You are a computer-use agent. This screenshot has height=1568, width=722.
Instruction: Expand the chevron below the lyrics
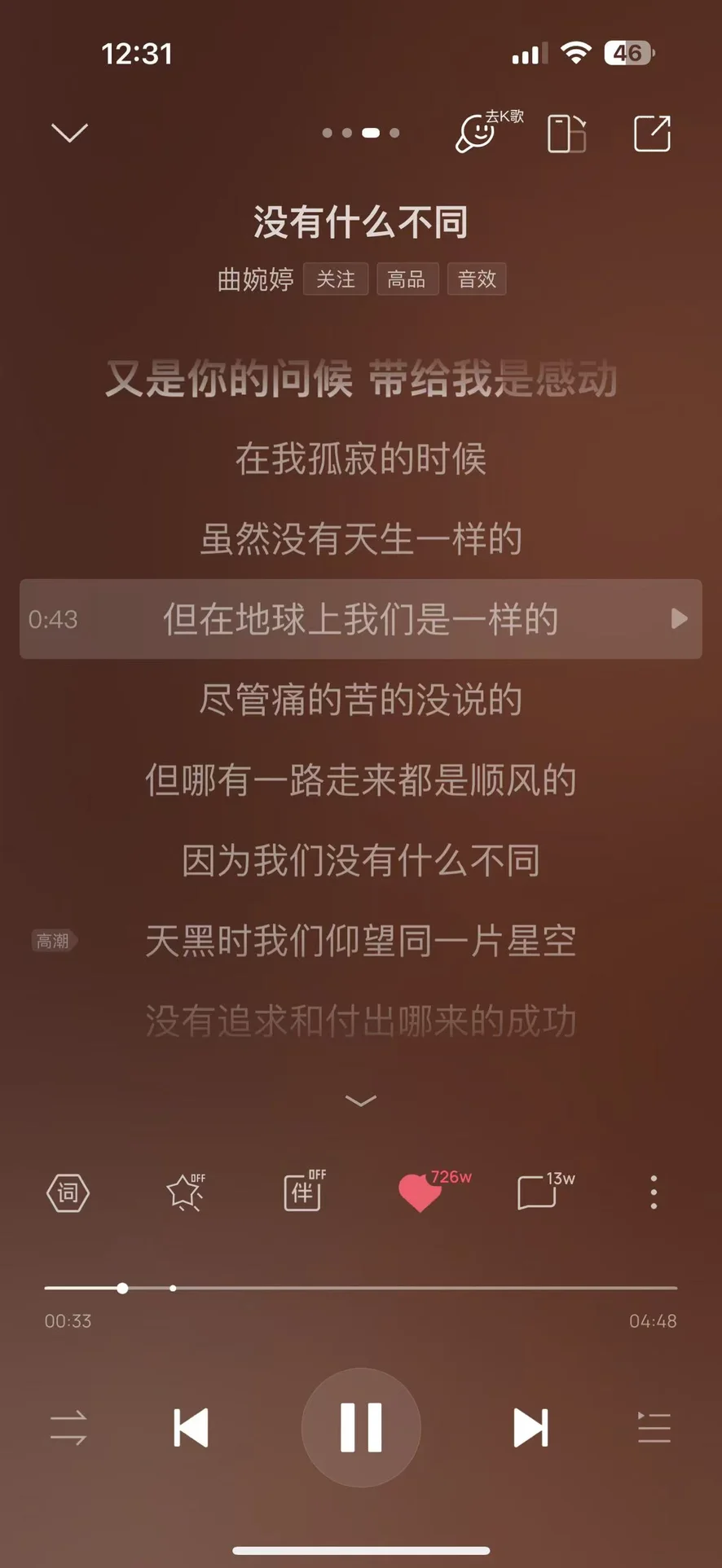click(x=360, y=1101)
